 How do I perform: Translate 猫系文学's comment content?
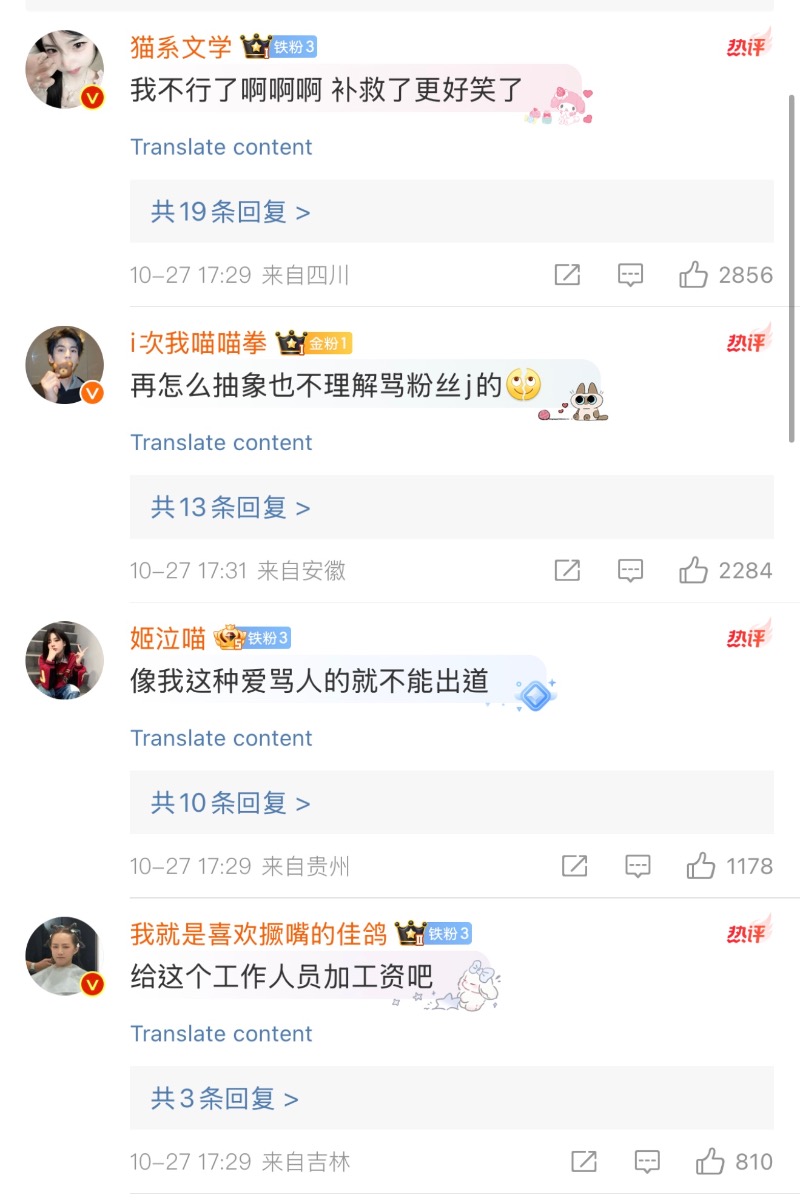(221, 147)
